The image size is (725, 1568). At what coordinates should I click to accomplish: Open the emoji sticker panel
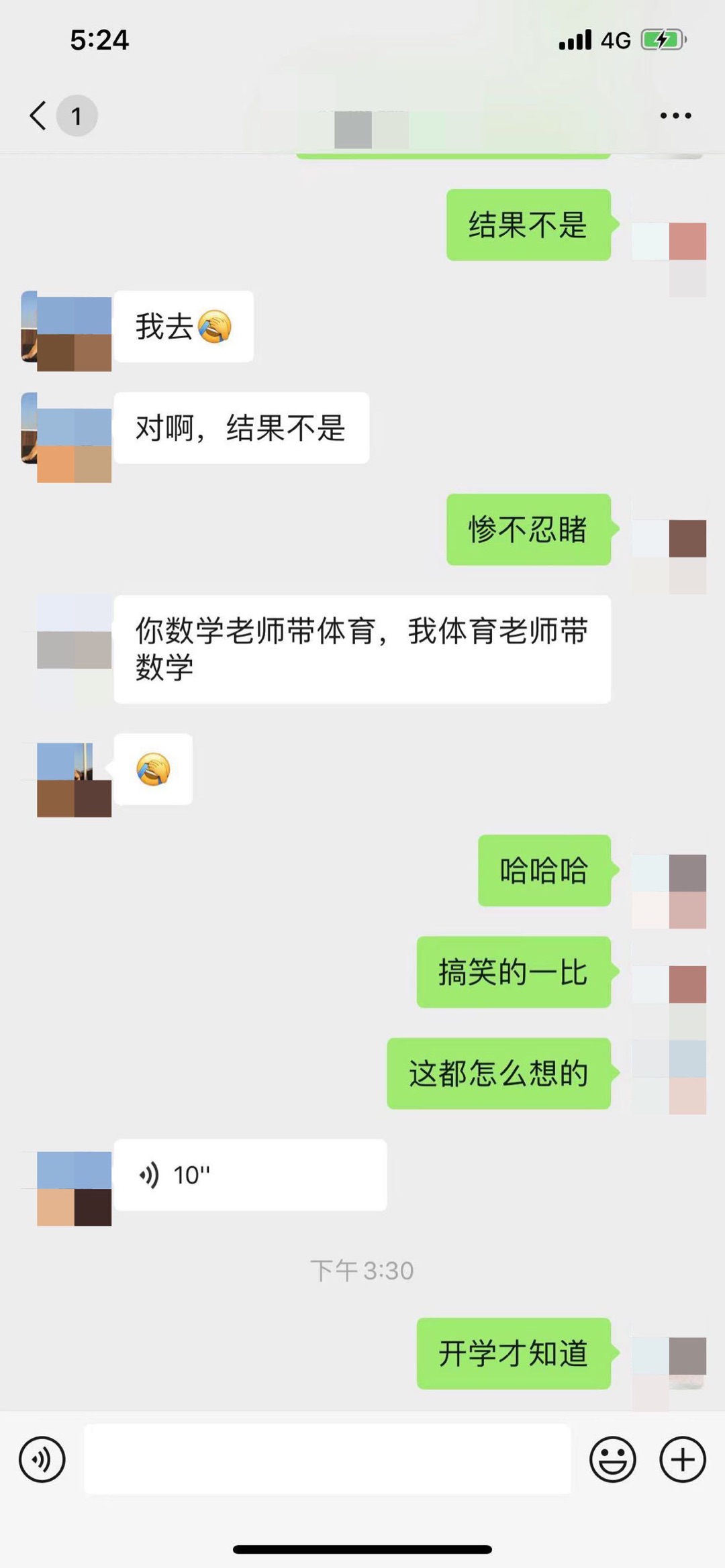coord(612,1459)
